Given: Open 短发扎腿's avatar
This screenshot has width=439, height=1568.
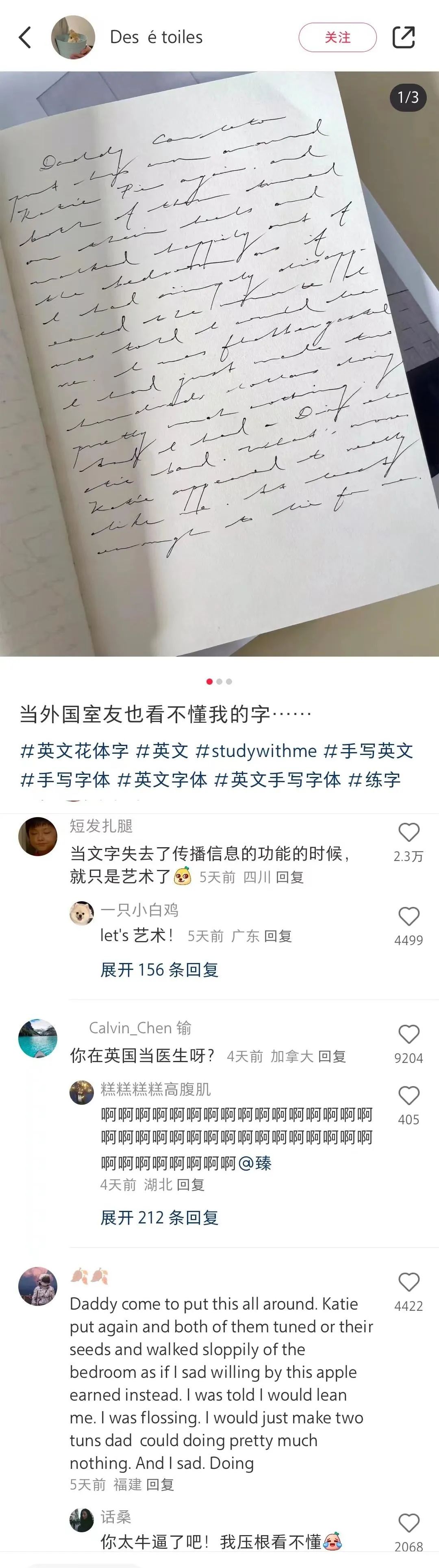Looking at the screenshot, I should coord(38,836).
